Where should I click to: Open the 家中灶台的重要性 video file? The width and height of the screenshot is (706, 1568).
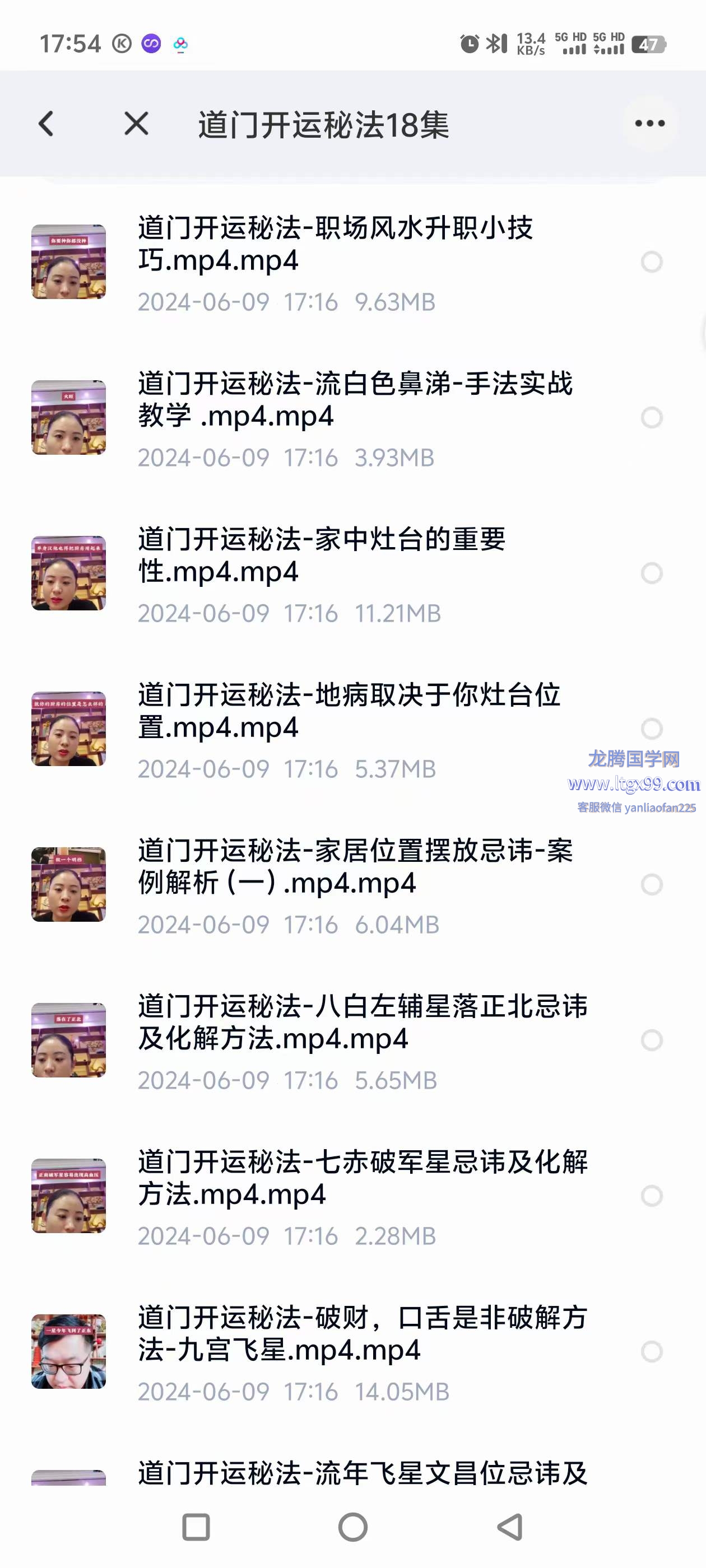coord(323,555)
